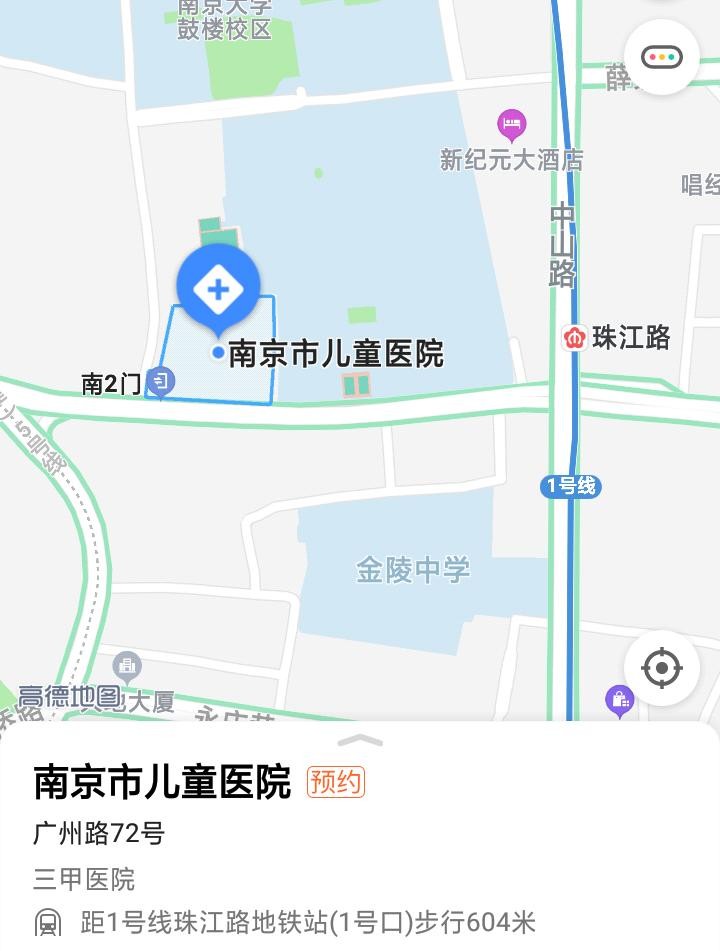Expand the hospital details panel handle
Viewport: 720px width, 951px height.
point(360,741)
